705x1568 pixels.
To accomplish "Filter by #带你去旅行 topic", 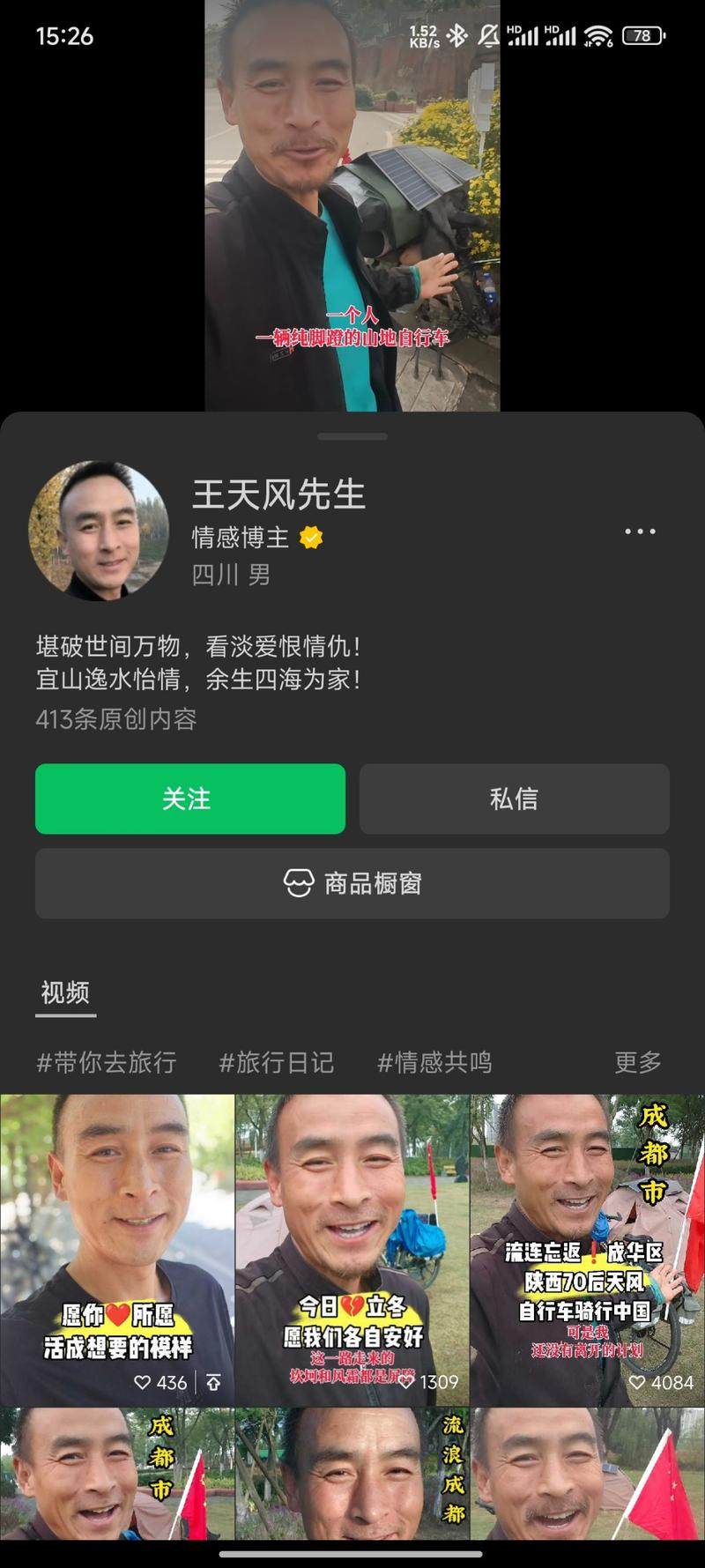I will 107,1062.
